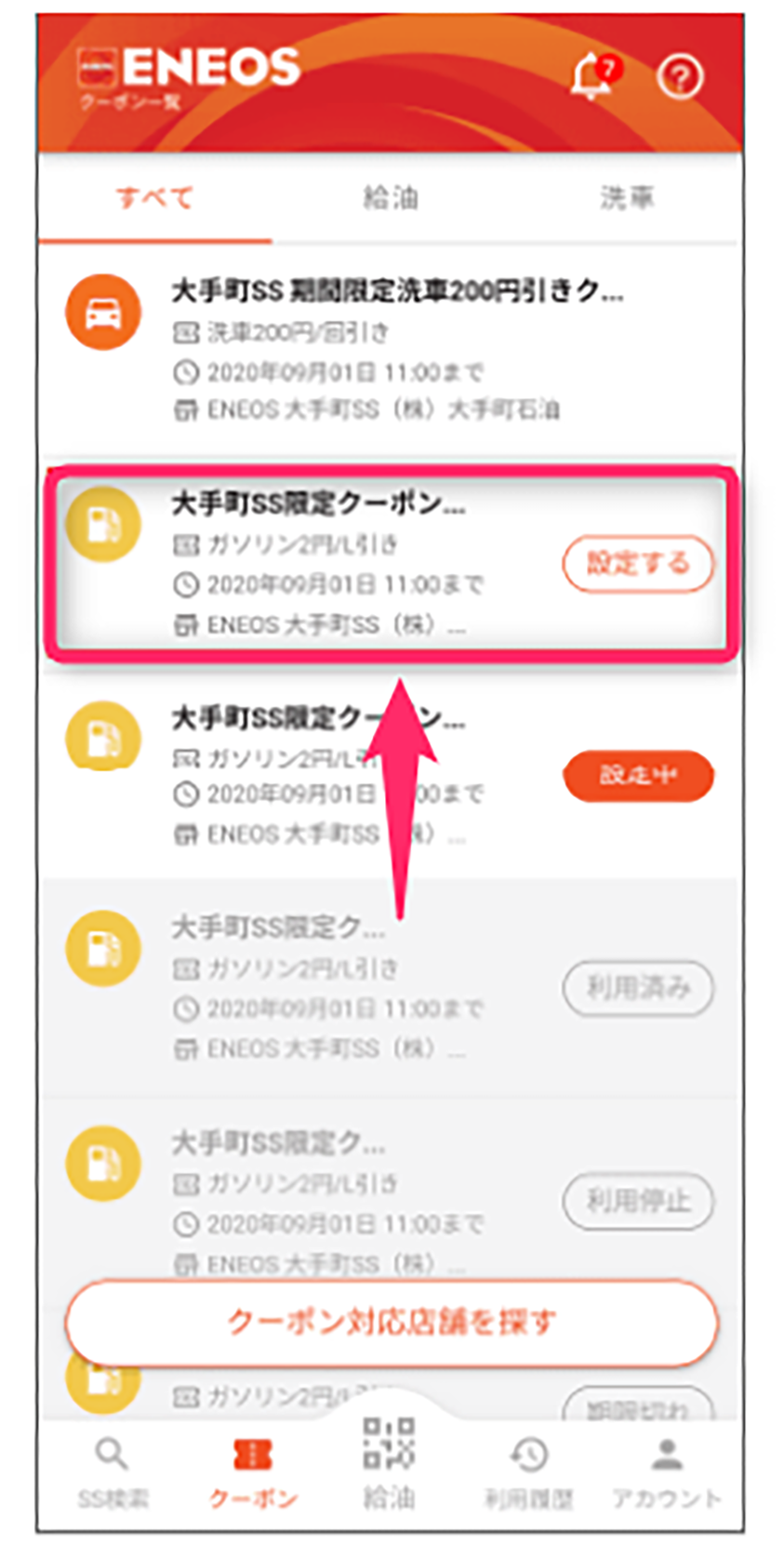Tap the 利用済み button
This screenshot has height=1559, width=784.
638,988
